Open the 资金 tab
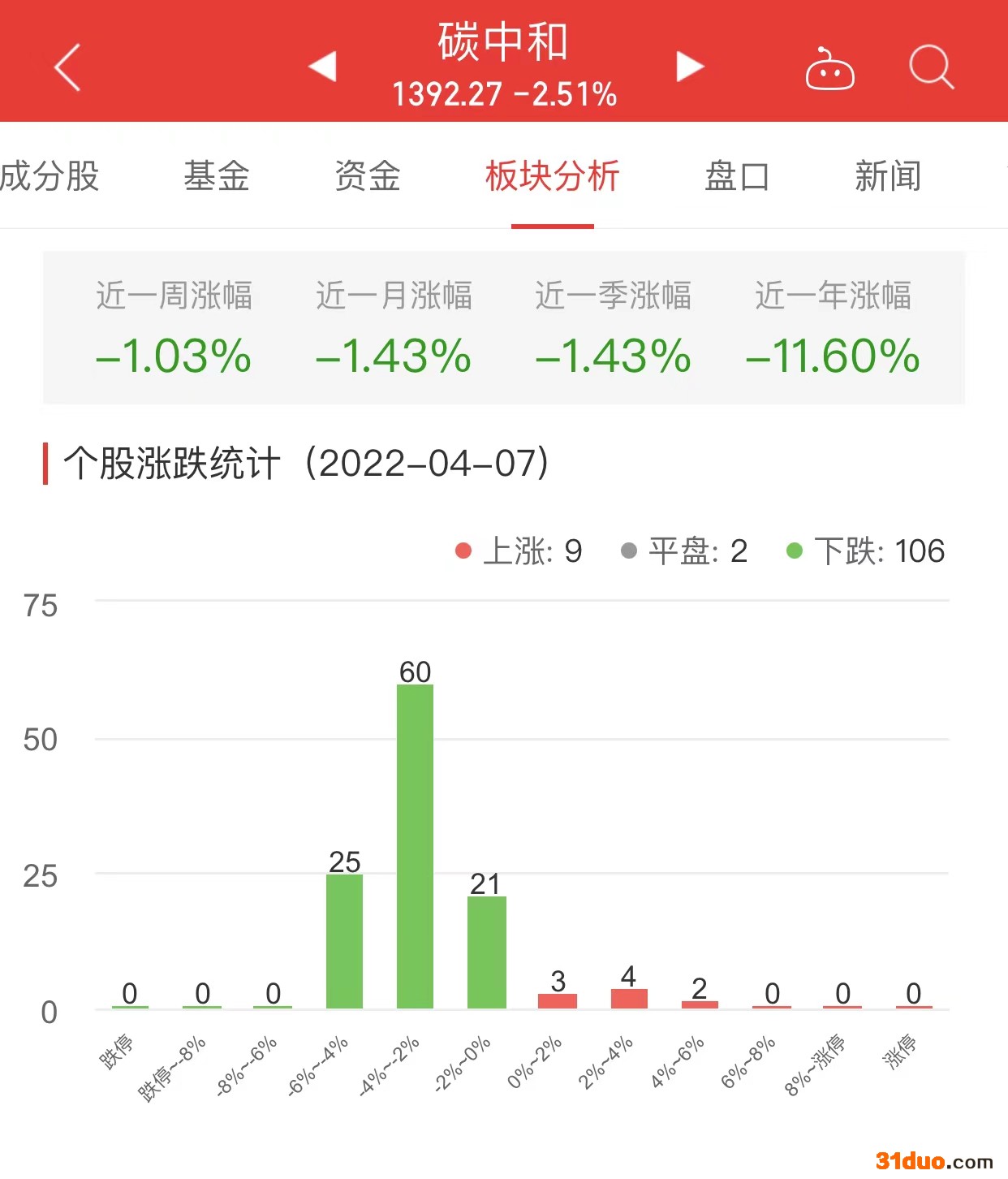1008x1179 pixels. pos(368,176)
